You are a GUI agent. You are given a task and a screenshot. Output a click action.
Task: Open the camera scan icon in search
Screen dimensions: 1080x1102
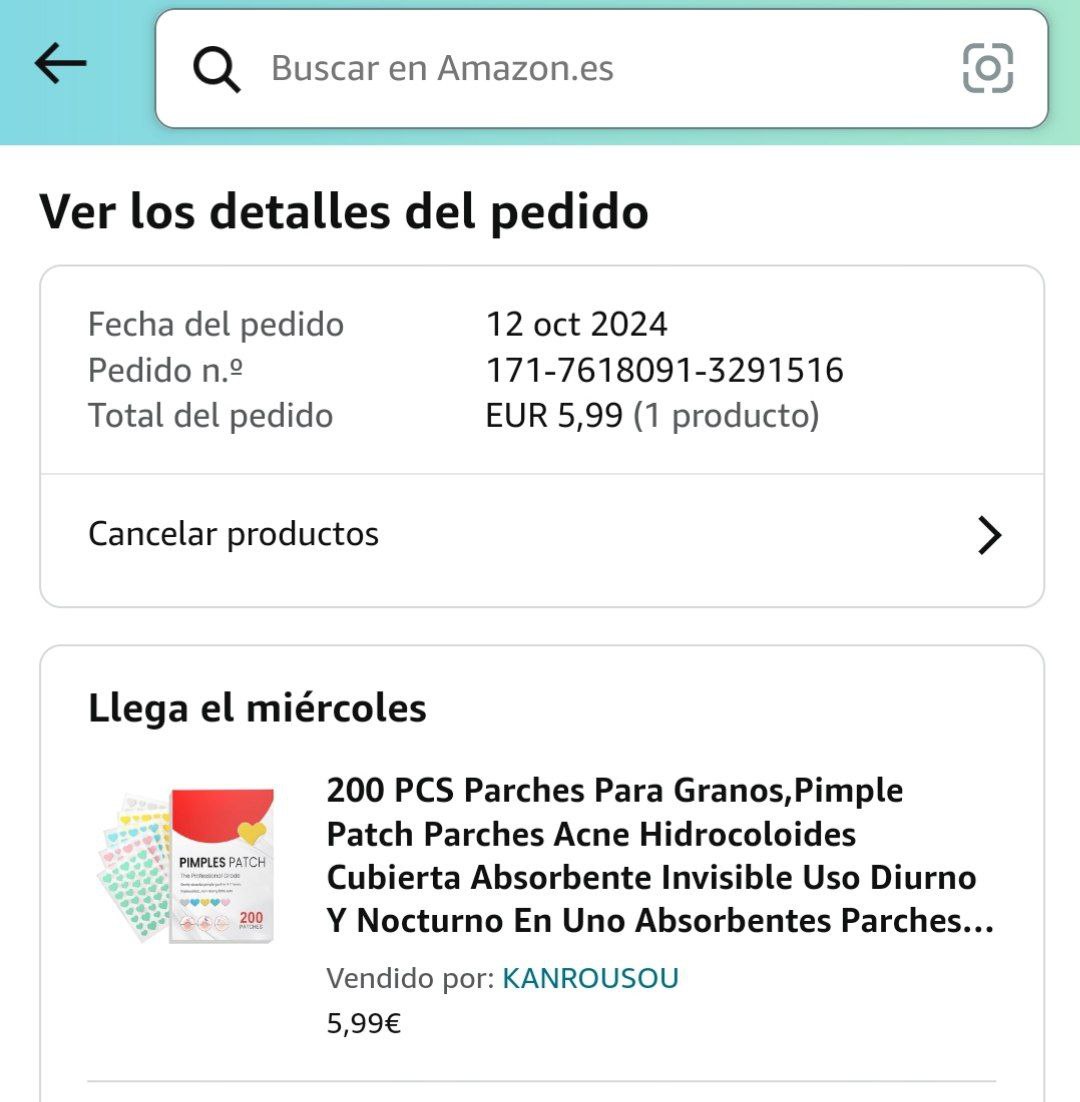[987, 69]
